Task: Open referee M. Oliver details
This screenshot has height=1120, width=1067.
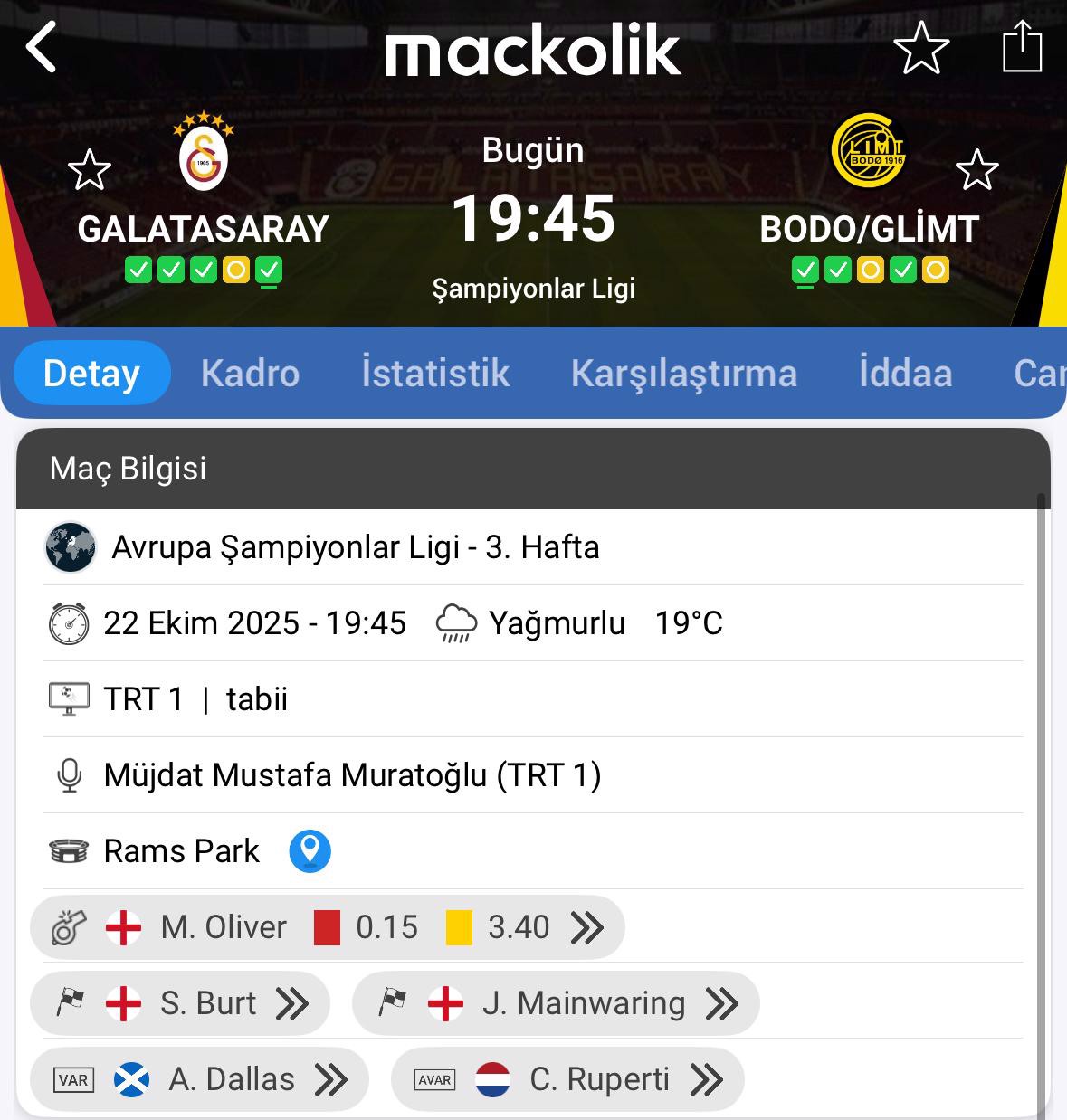Action: tap(327, 927)
